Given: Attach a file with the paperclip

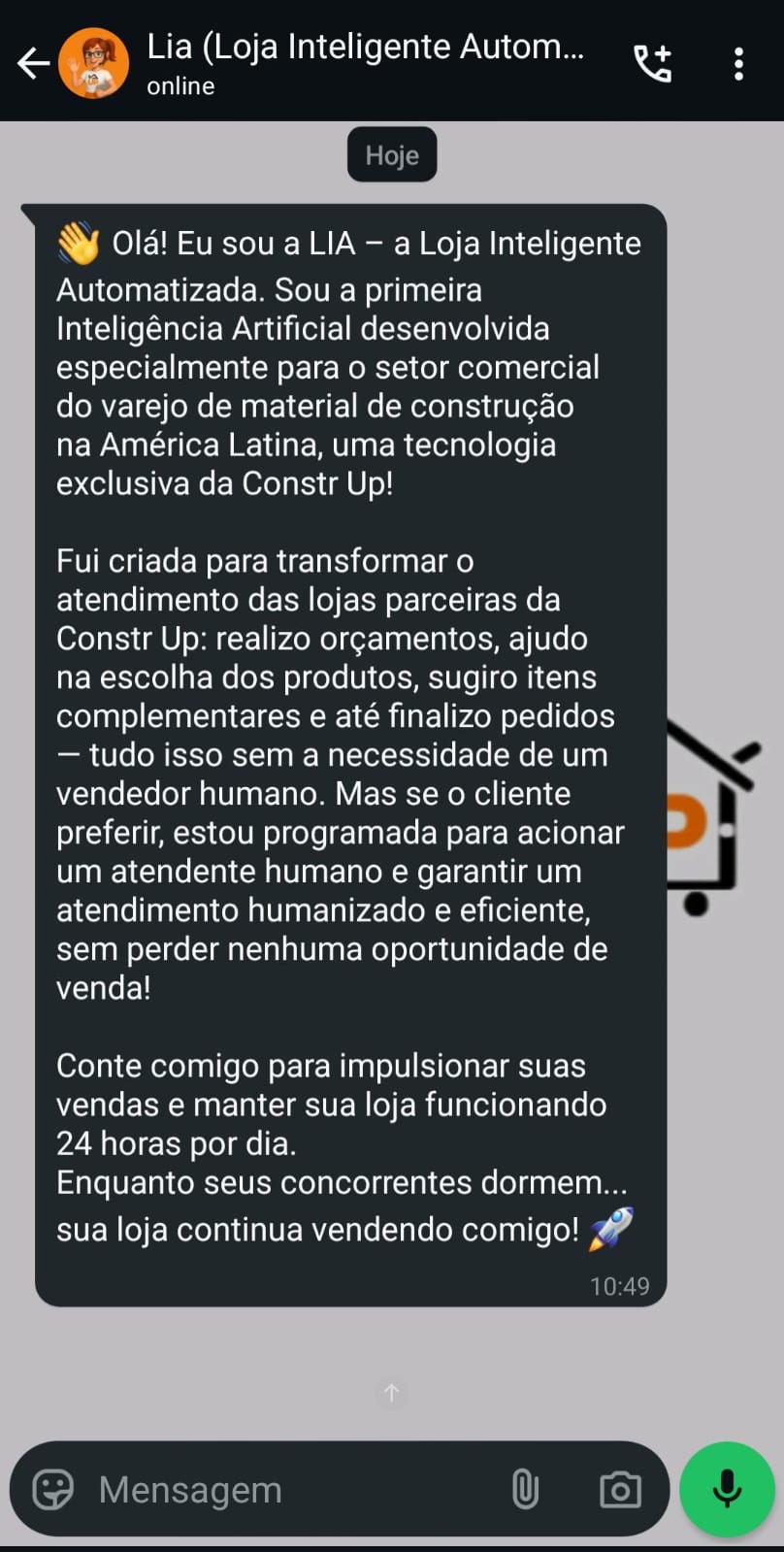Looking at the screenshot, I should 525,1489.
